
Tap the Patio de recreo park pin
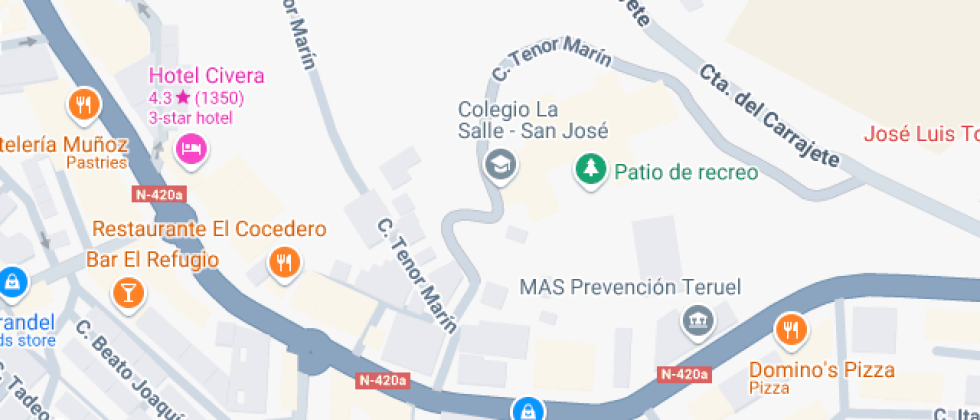pyautogui.click(x=591, y=168)
